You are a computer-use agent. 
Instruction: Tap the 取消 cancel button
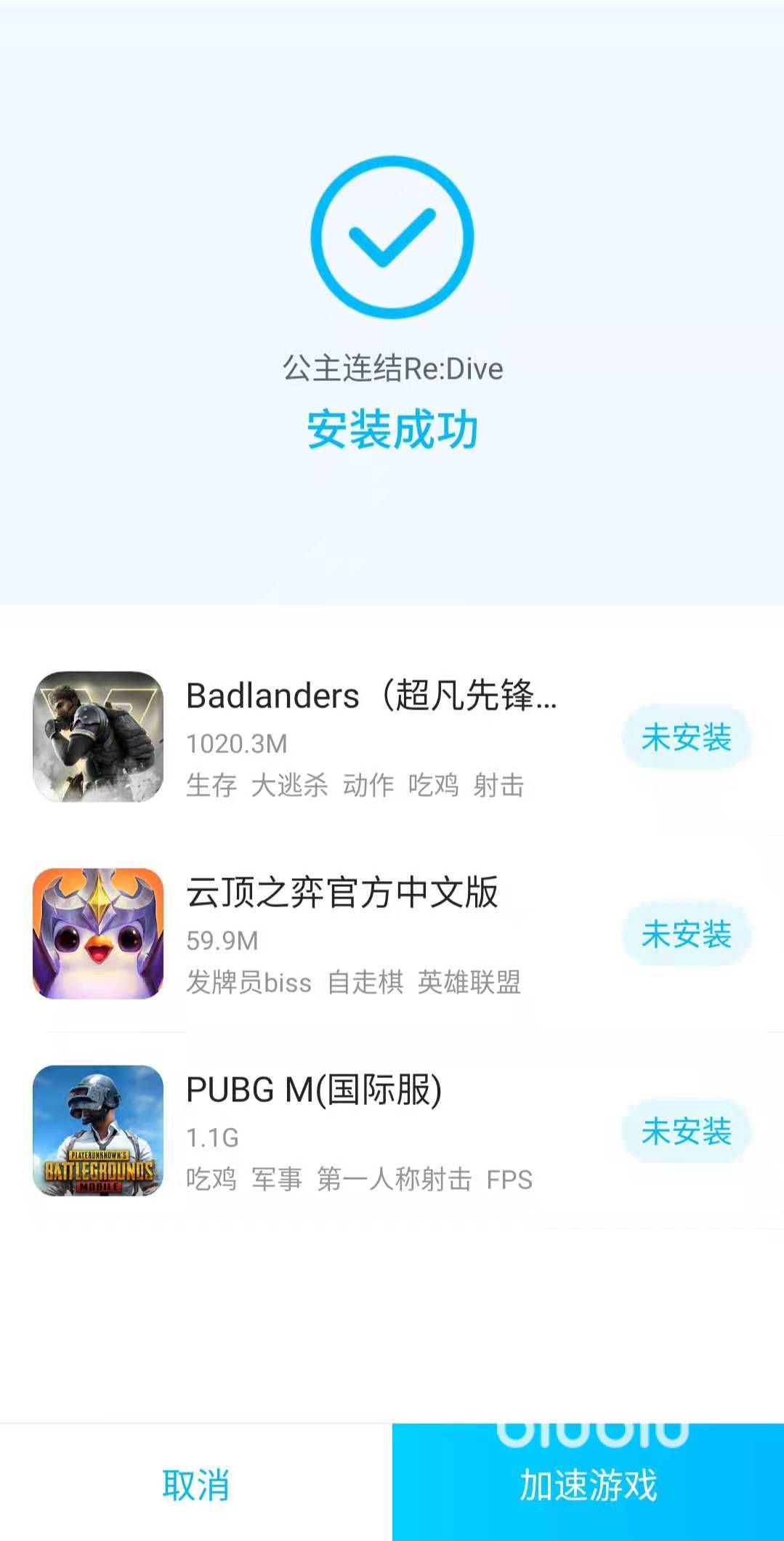coord(195,1484)
